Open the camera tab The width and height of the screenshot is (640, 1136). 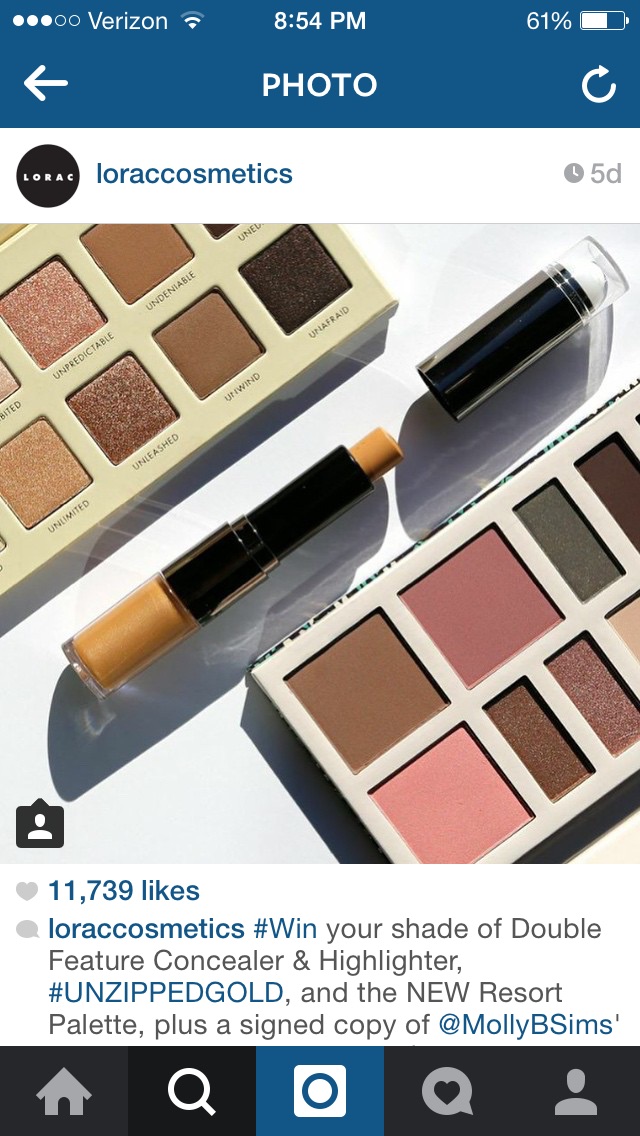pyautogui.click(x=320, y=1091)
